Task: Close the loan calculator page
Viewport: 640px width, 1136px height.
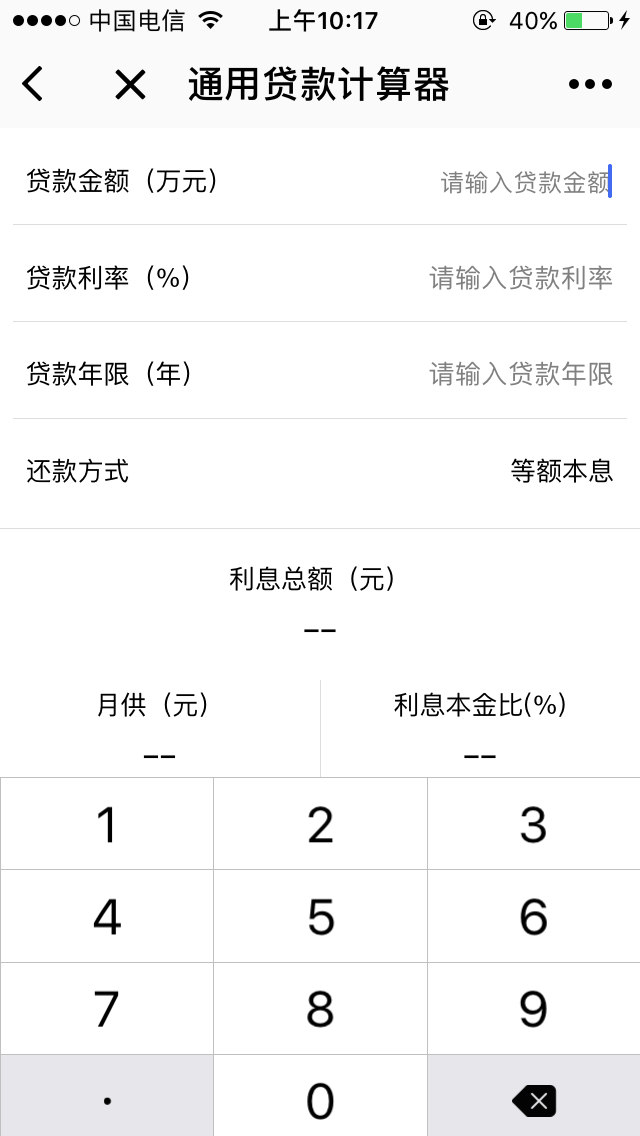Action: 130,85
